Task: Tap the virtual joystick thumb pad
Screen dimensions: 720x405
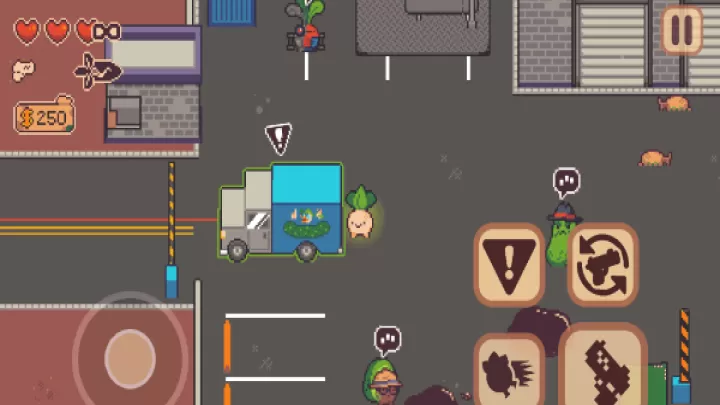Action: click(x=130, y=357)
